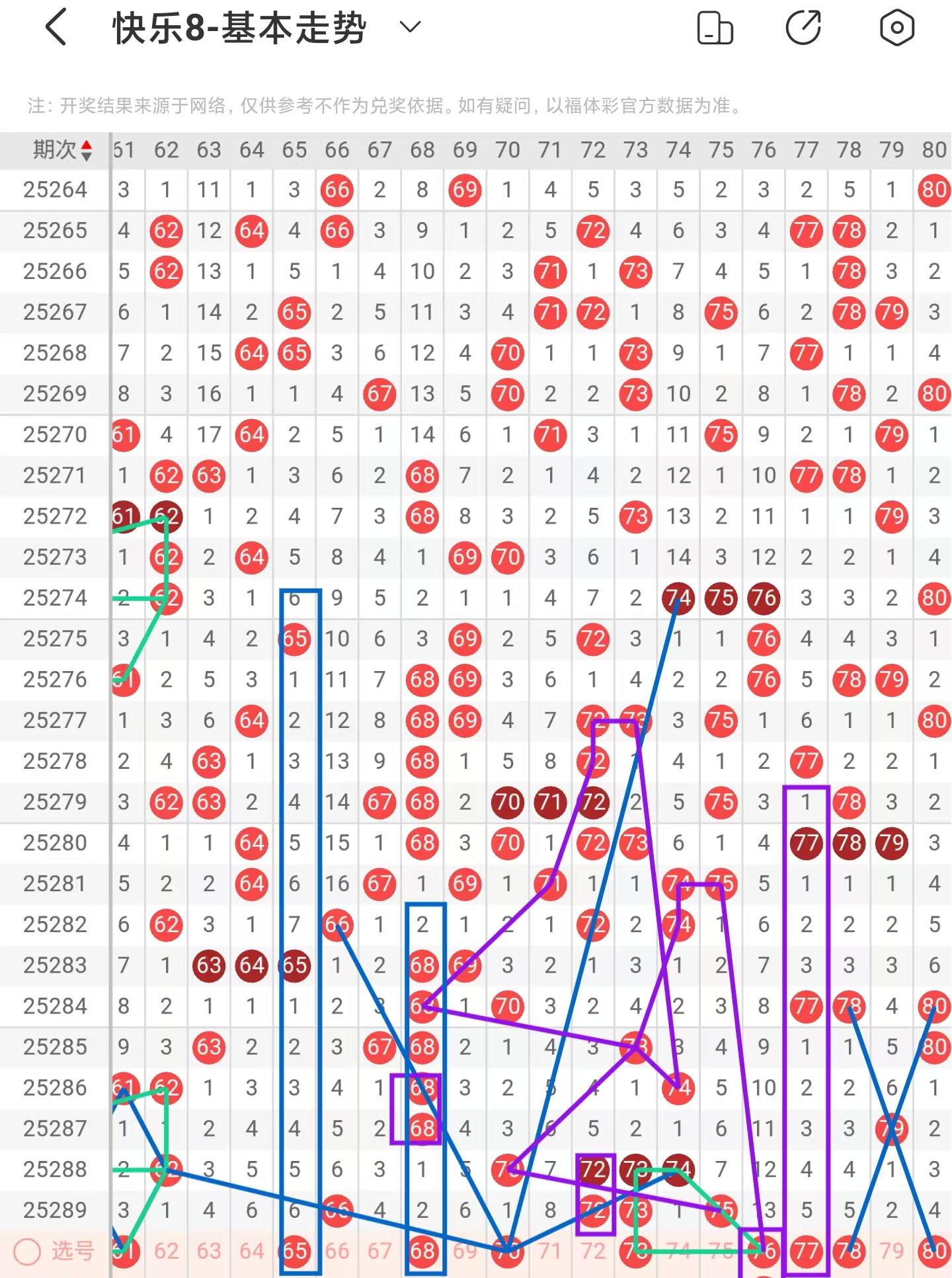Select number 64 in the 选号 row

251,1251
